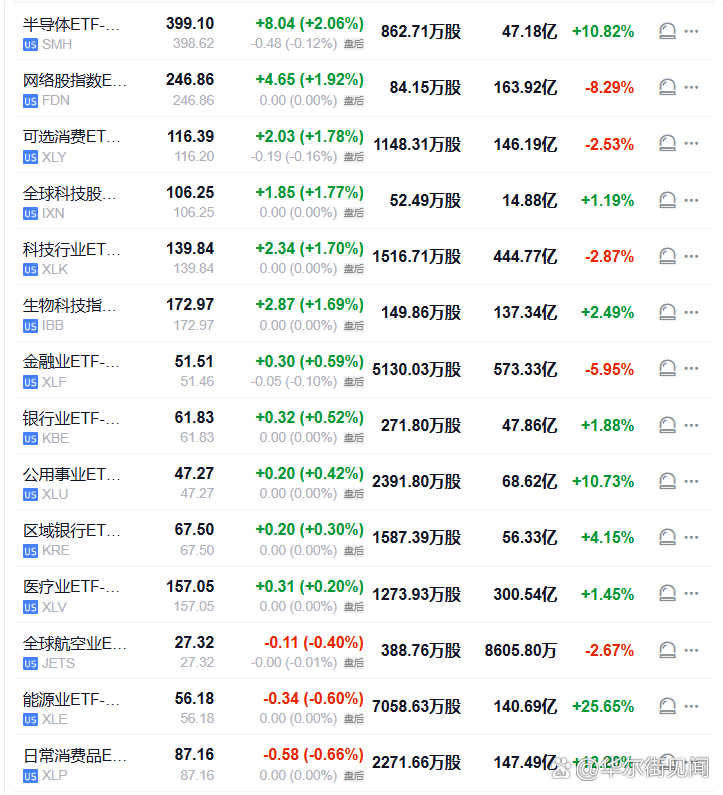
Task: Open the overflow menu for SMH
Action: coord(692,32)
